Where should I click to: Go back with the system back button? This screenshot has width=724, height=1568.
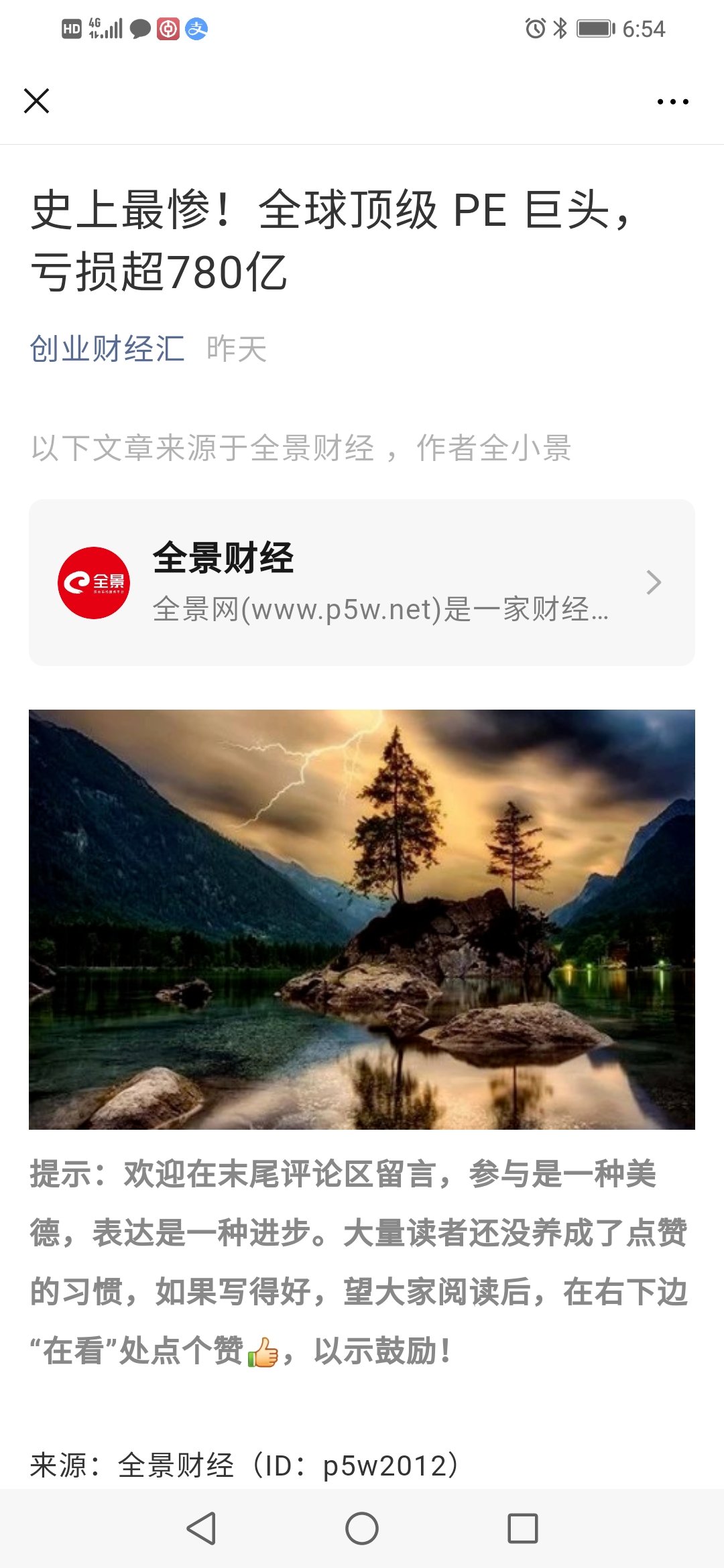coord(201,1528)
